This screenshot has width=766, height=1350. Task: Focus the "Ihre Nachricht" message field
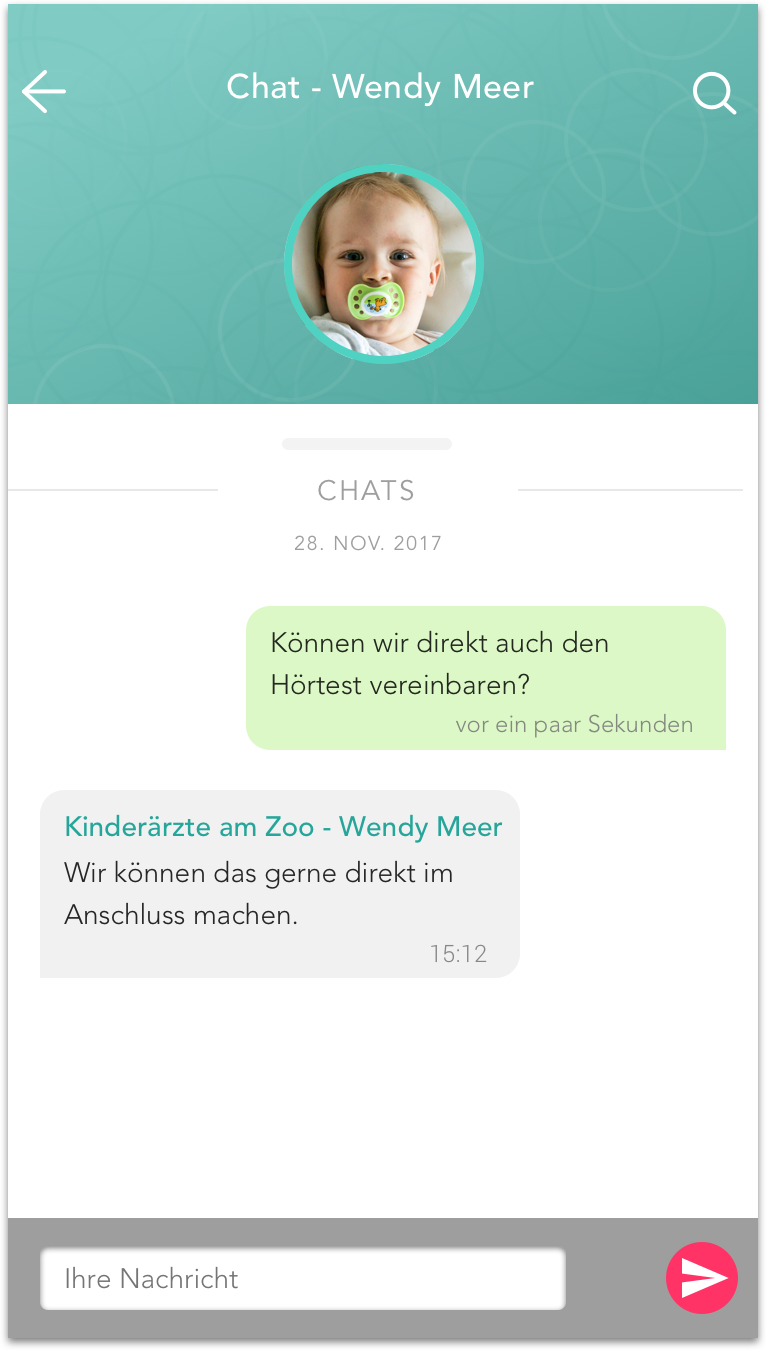point(302,1278)
